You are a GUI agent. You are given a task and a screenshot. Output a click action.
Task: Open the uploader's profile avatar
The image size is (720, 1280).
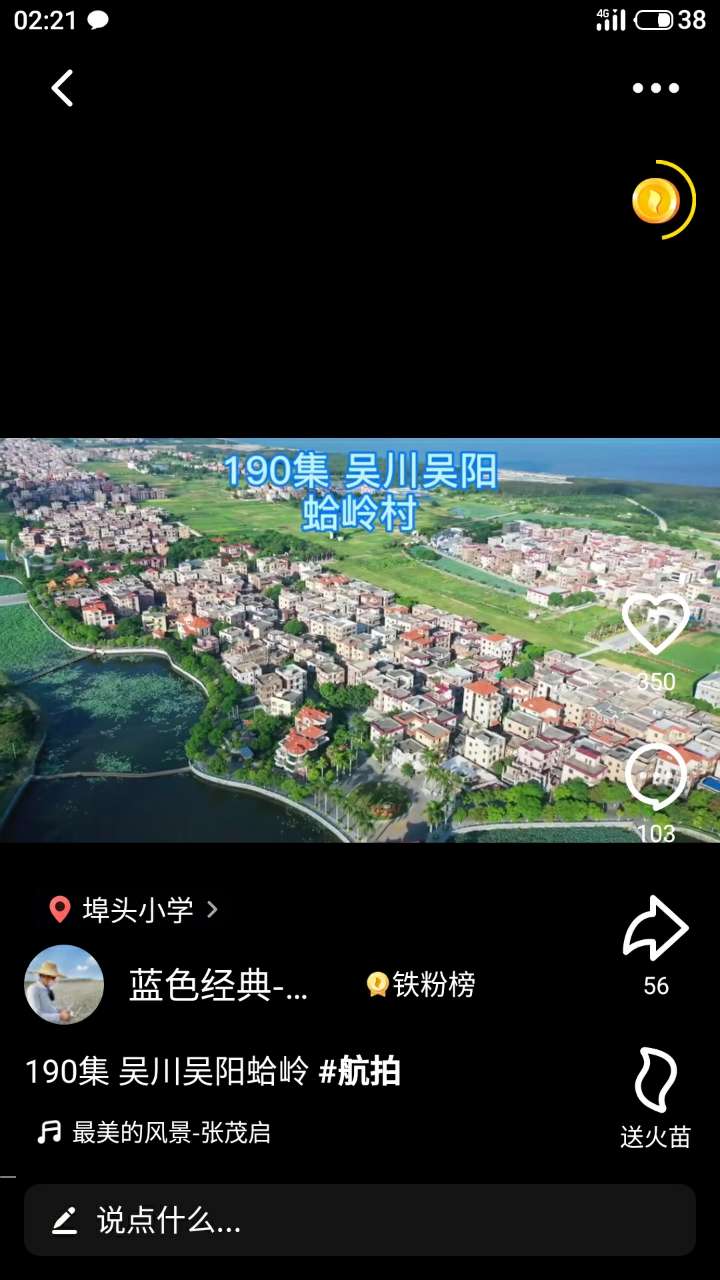tap(64, 985)
